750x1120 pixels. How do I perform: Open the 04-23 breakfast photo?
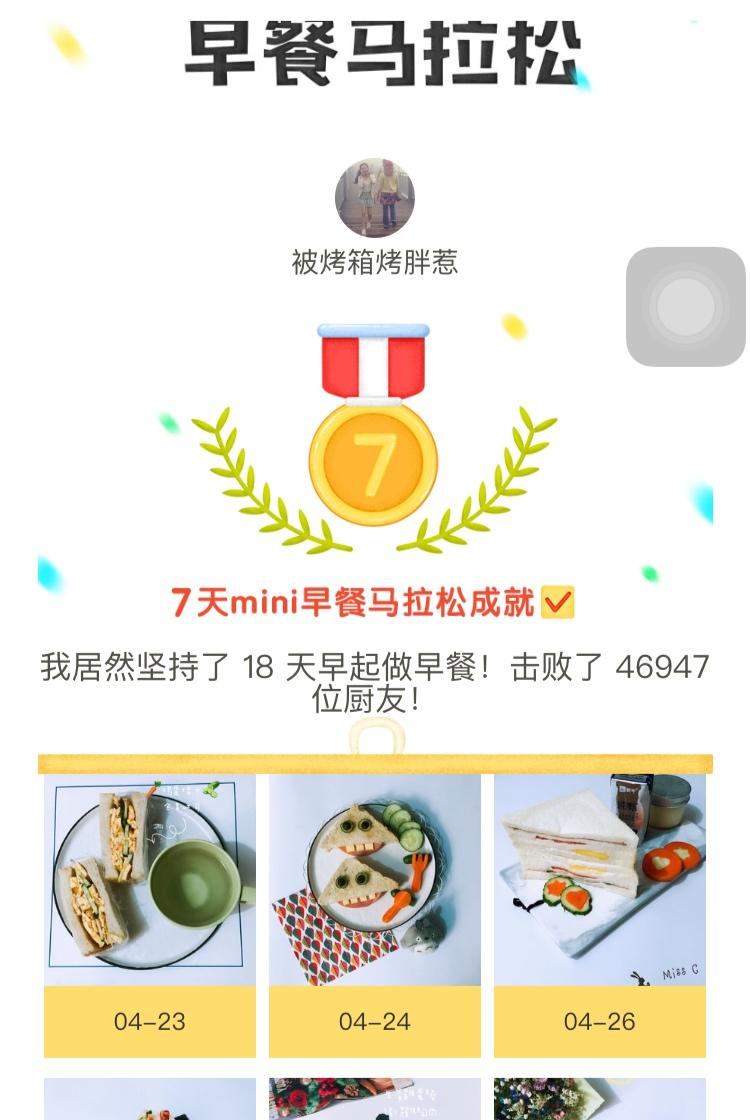coord(150,880)
